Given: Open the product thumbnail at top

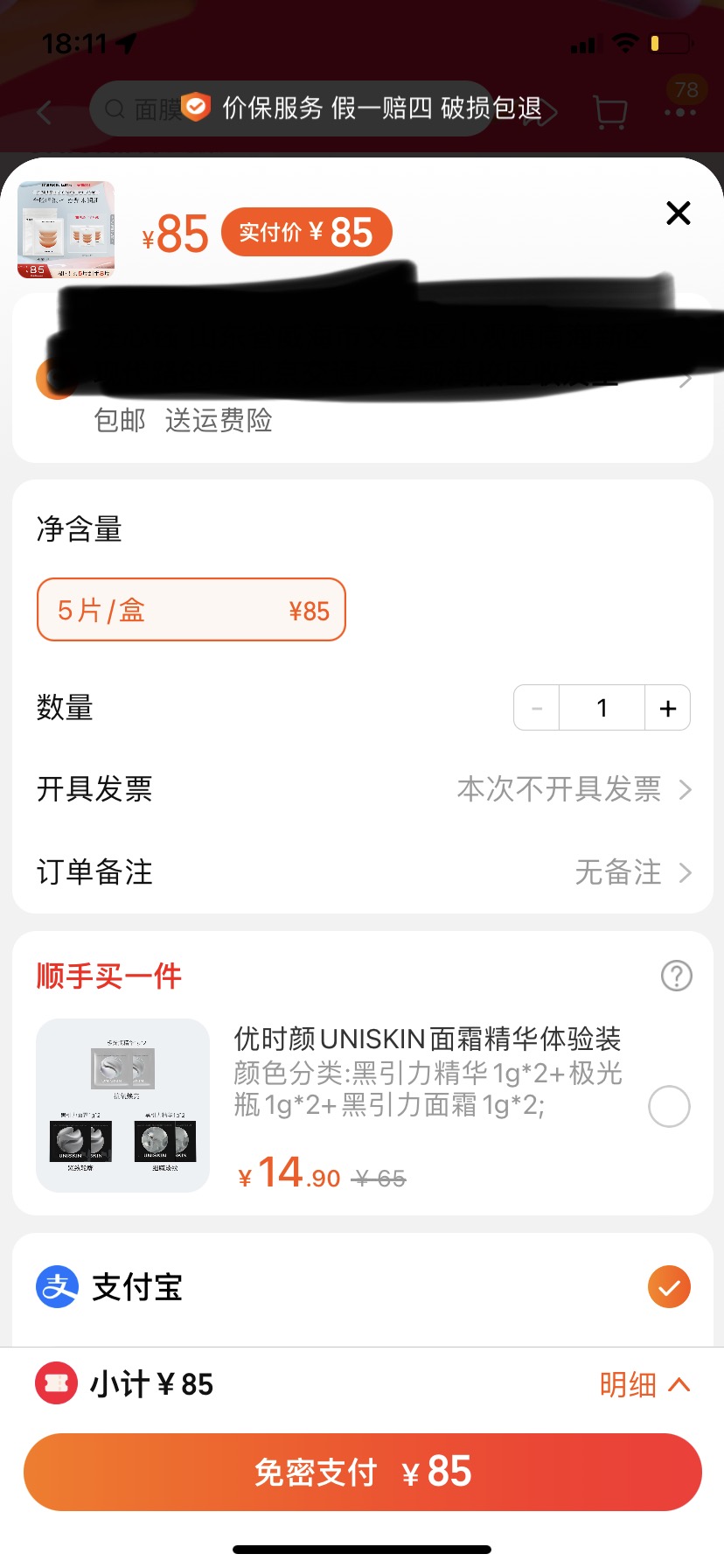Looking at the screenshot, I should 66,230.
